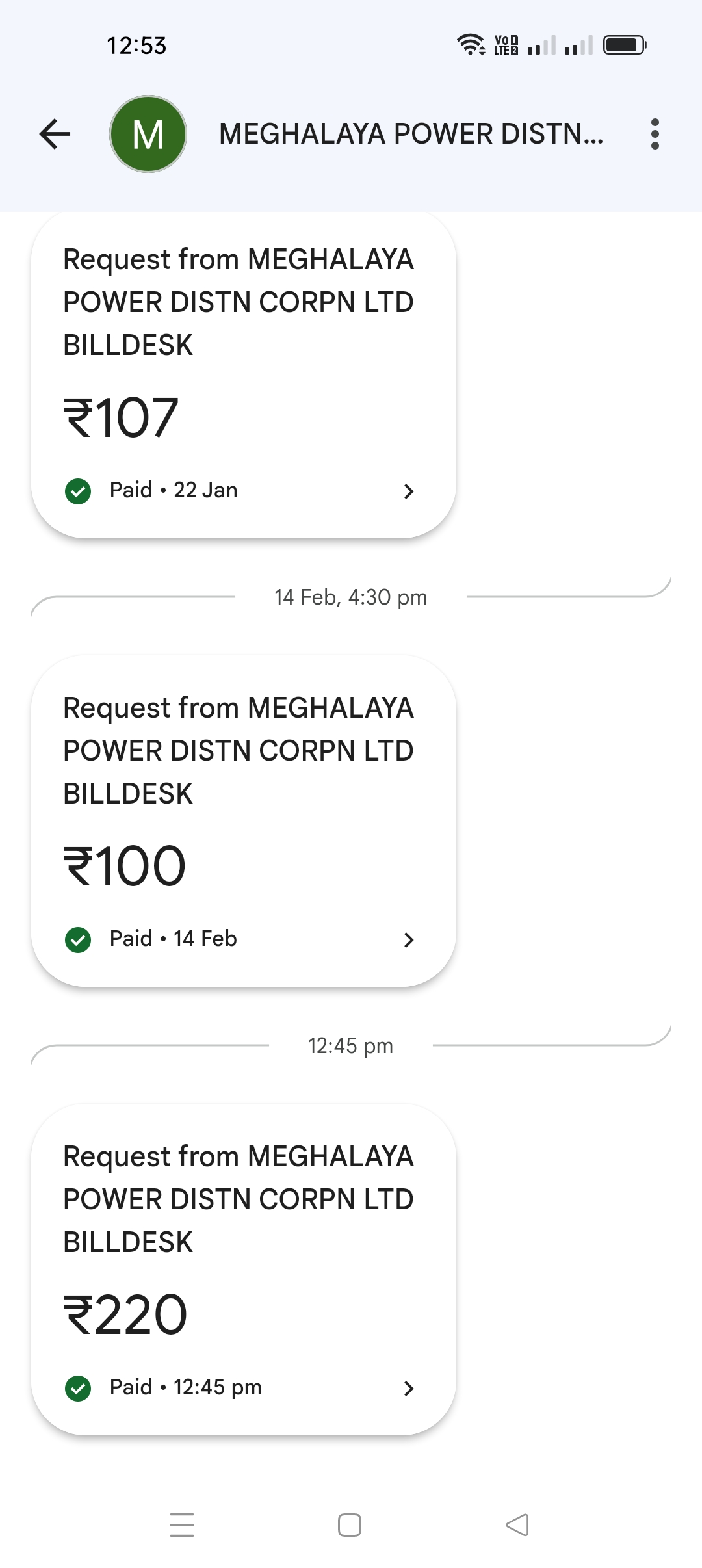This screenshot has width=702, height=1568.
Task: Open the ₹107 payment paid 22 Jan
Action: coord(244,374)
